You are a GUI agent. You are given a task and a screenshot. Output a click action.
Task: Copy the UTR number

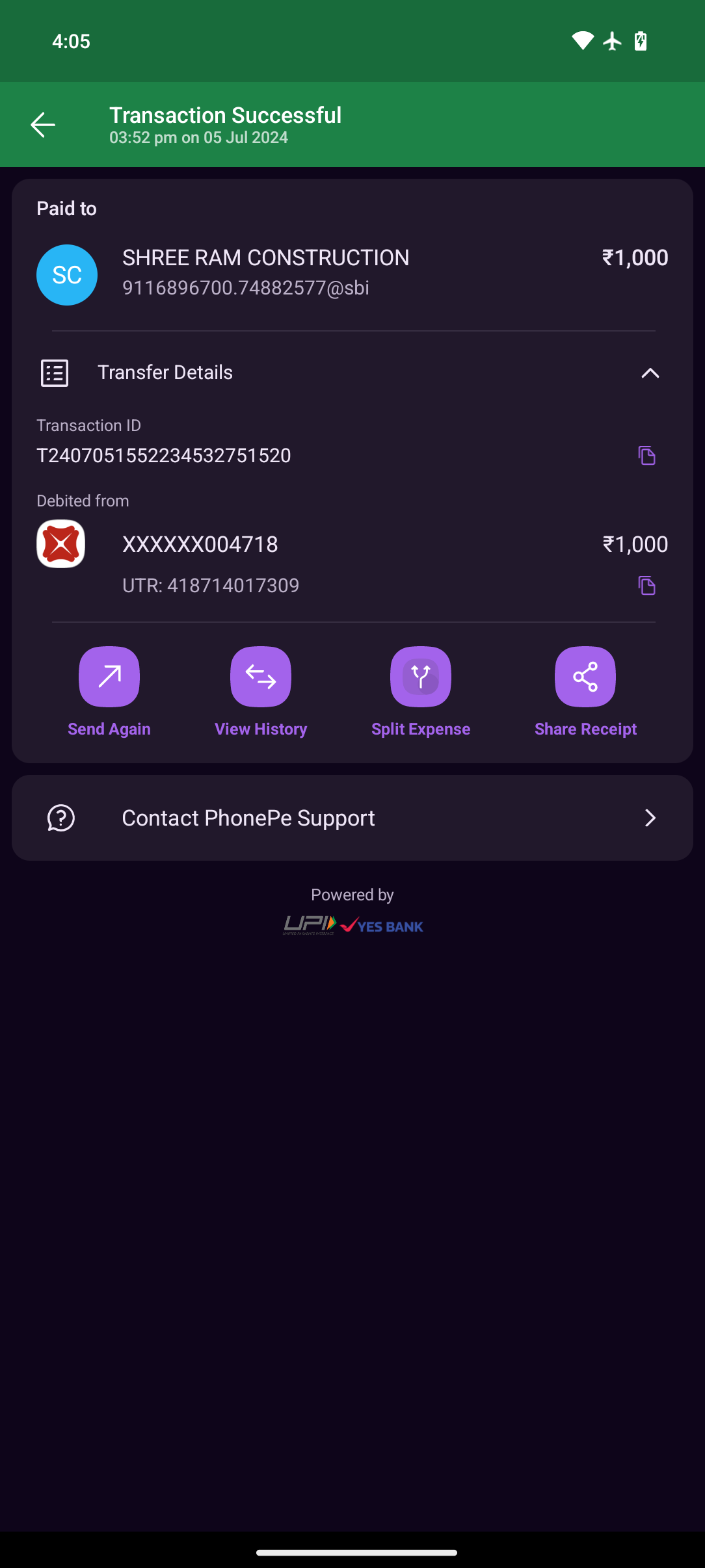[646, 586]
